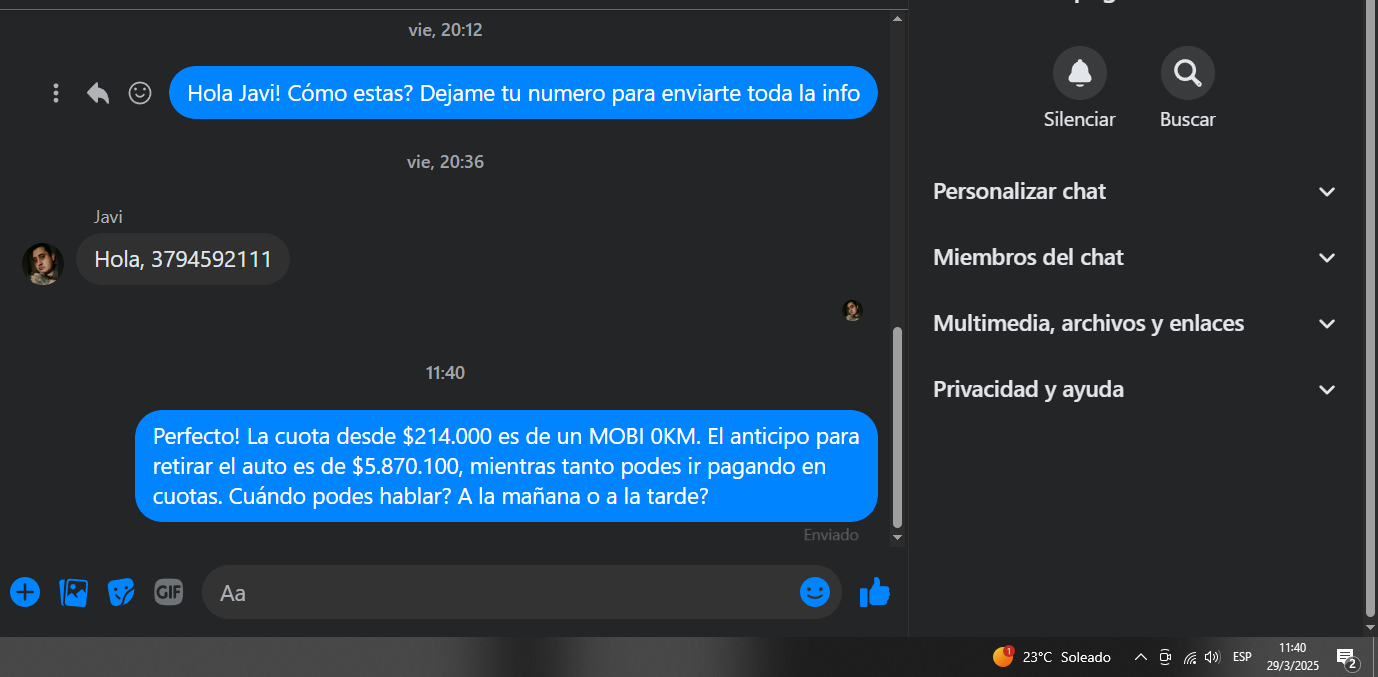Image resolution: width=1378 pixels, height=677 pixels.
Task: Focus the Aa message input field
Action: 500,593
